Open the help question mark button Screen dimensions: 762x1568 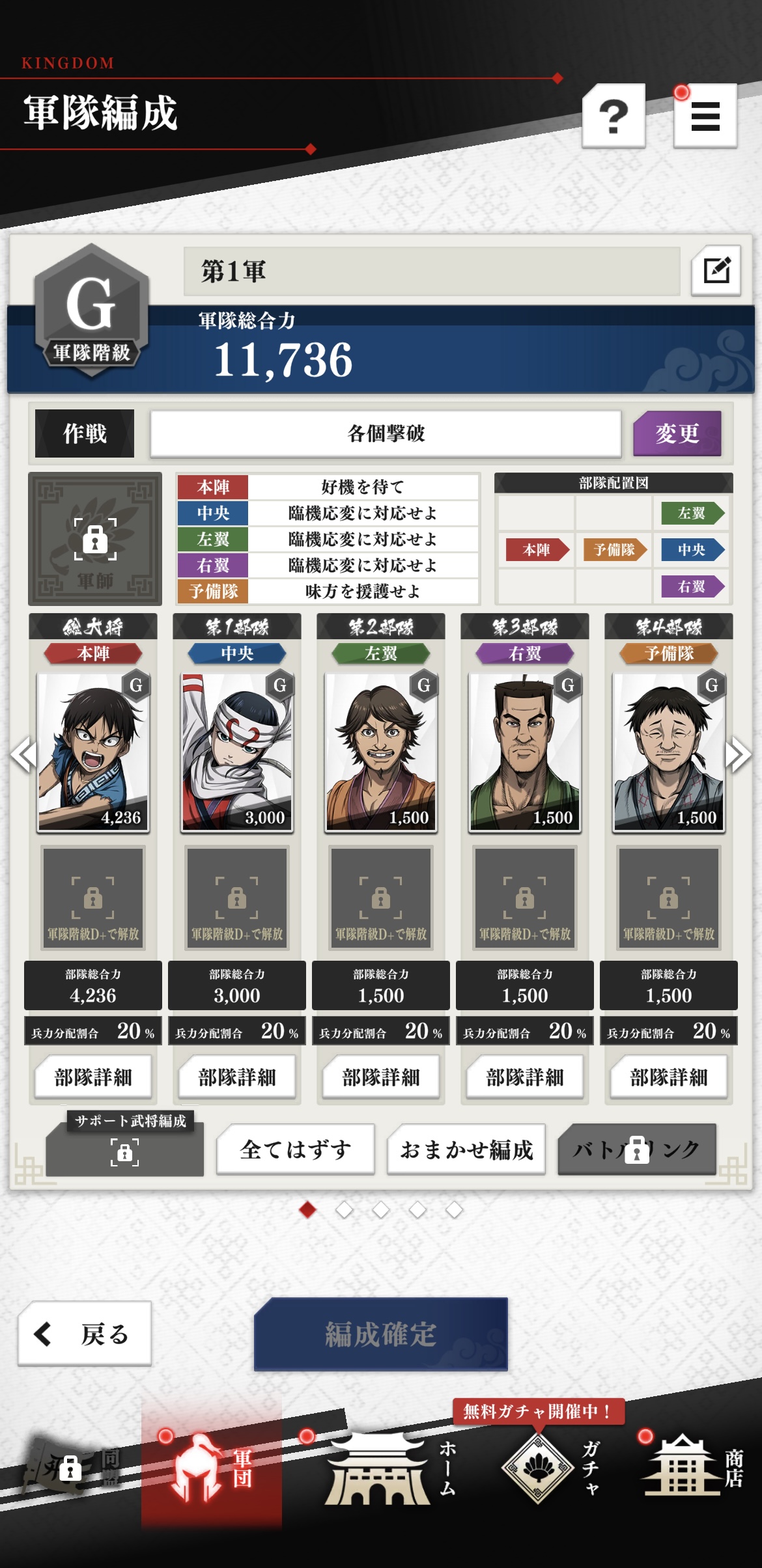pos(613,116)
